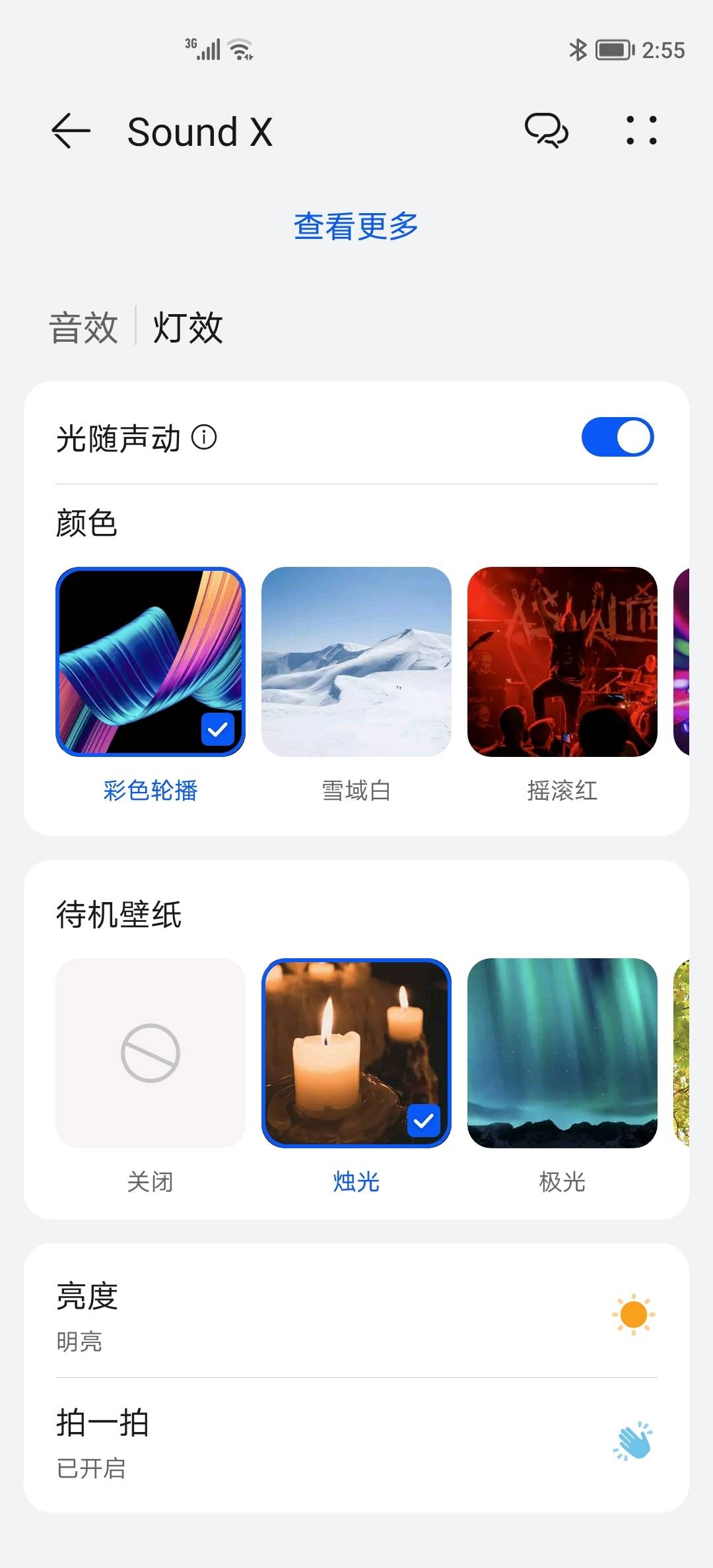Switch to the 音效 tab
The height and width of the screenshot is (1568, 713).
pos(85,327)
